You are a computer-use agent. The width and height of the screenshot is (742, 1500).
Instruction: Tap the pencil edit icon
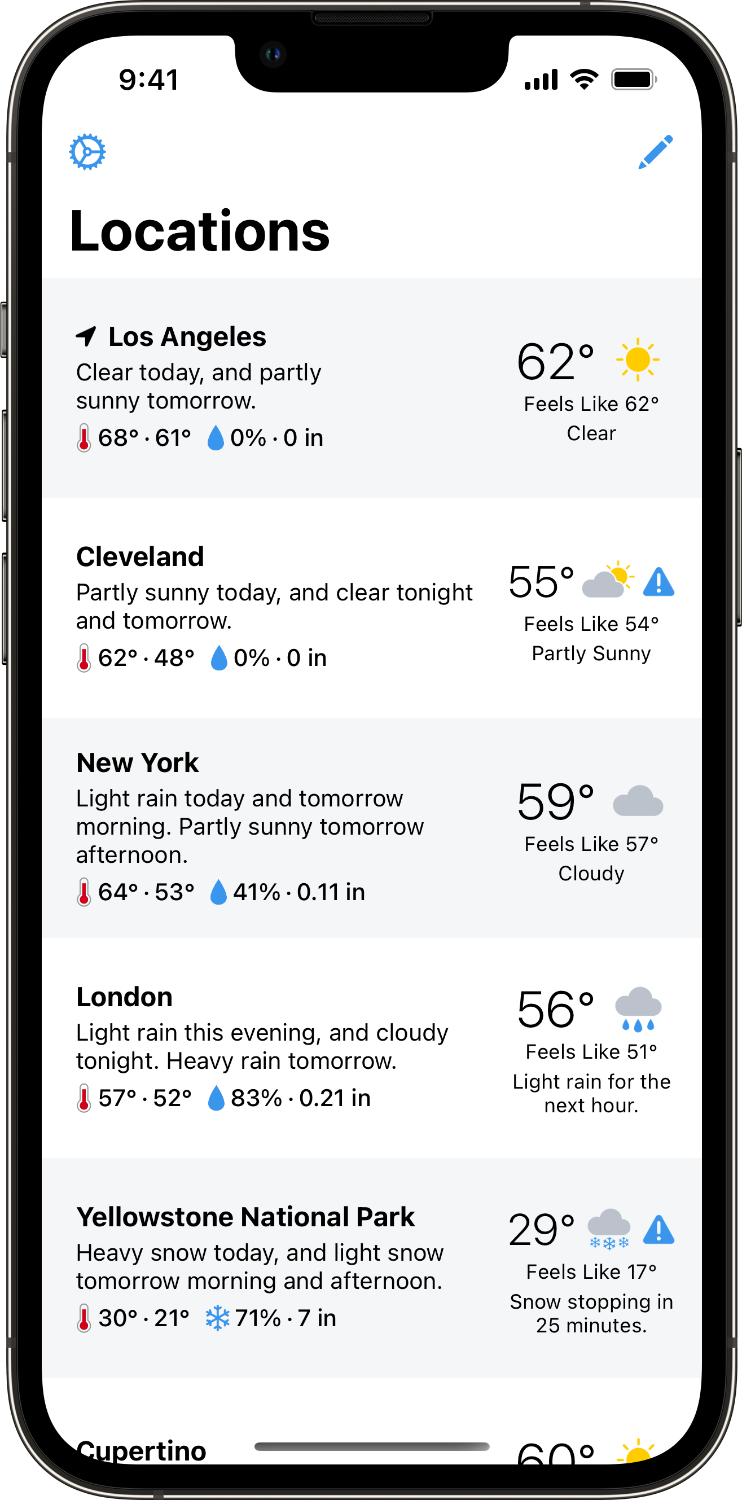656,152
